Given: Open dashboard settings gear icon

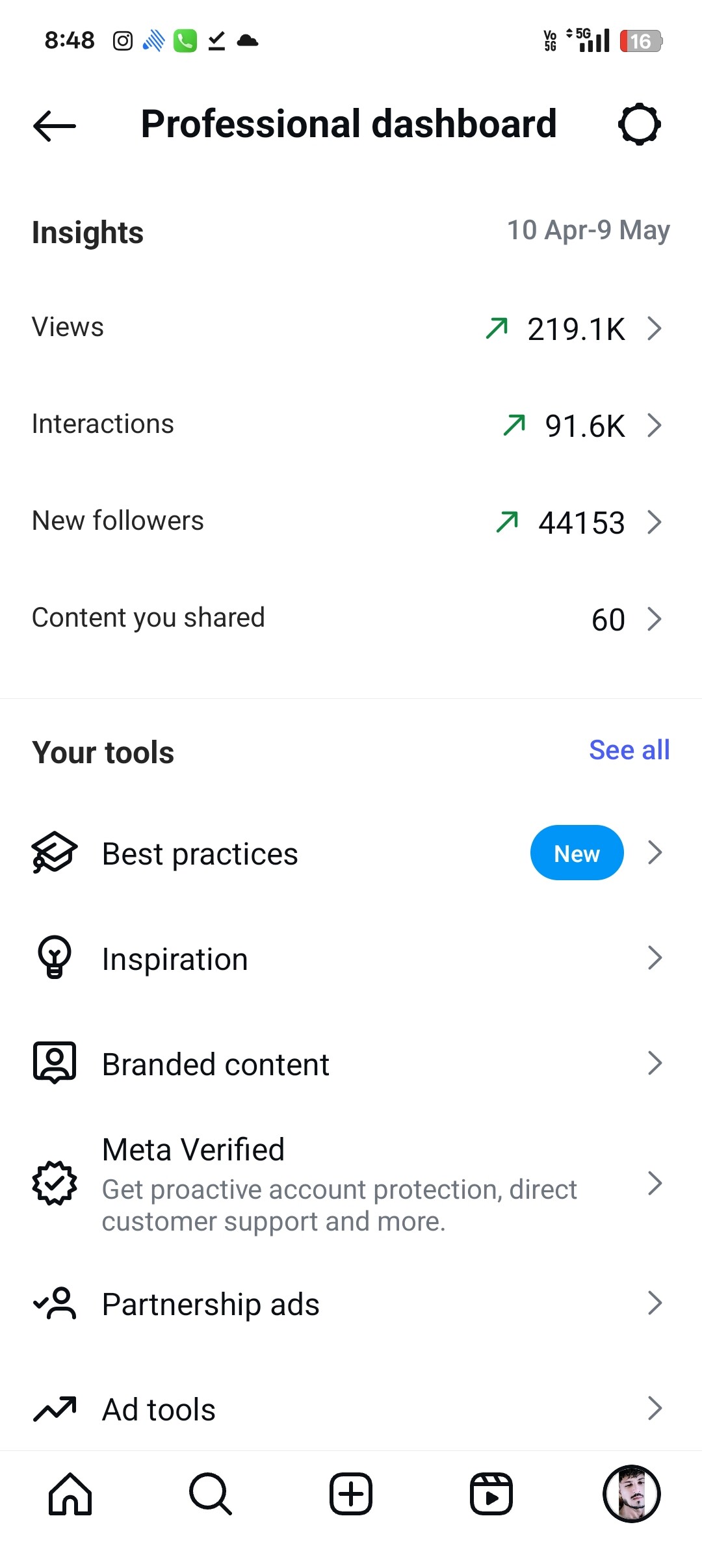Looking at the screenshot, I should point(640,124).
